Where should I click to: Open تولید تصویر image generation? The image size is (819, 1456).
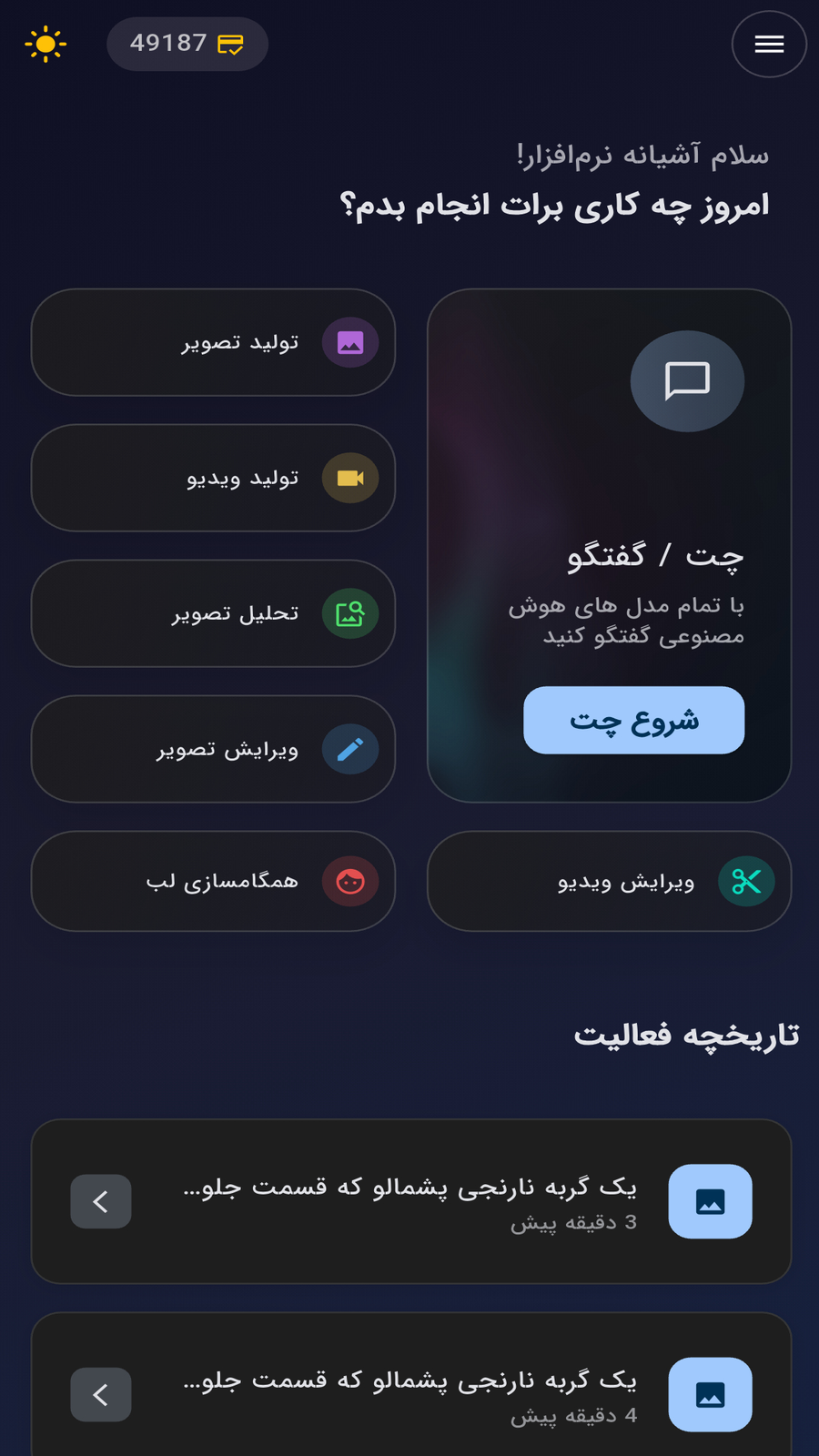pyautogui.click(x=213, y=342)
